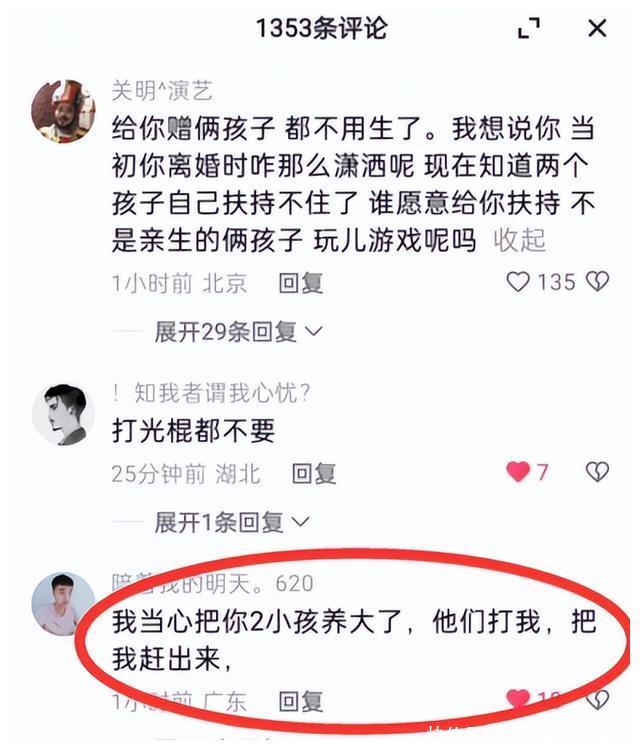Dislike 关明^演艺's comment

coord(597,283)
